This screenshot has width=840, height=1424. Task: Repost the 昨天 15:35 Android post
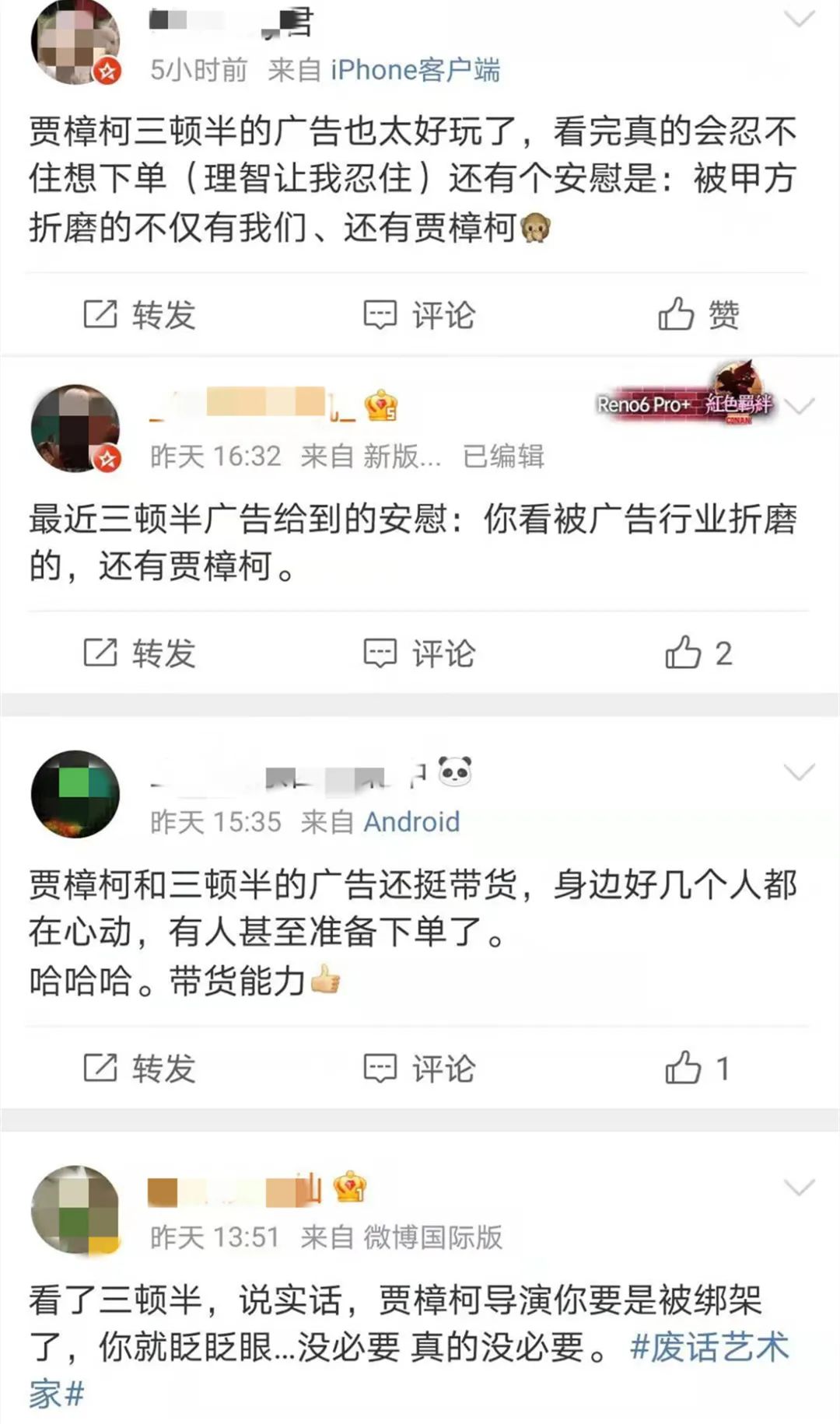[139, 1068]
